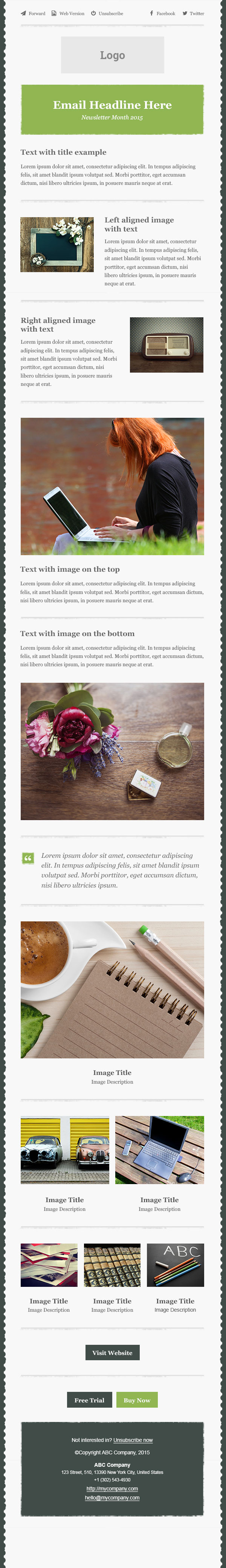226x1568 pixels.
Task: Select the Free Trial button
Action: [x=89, y=1400]
